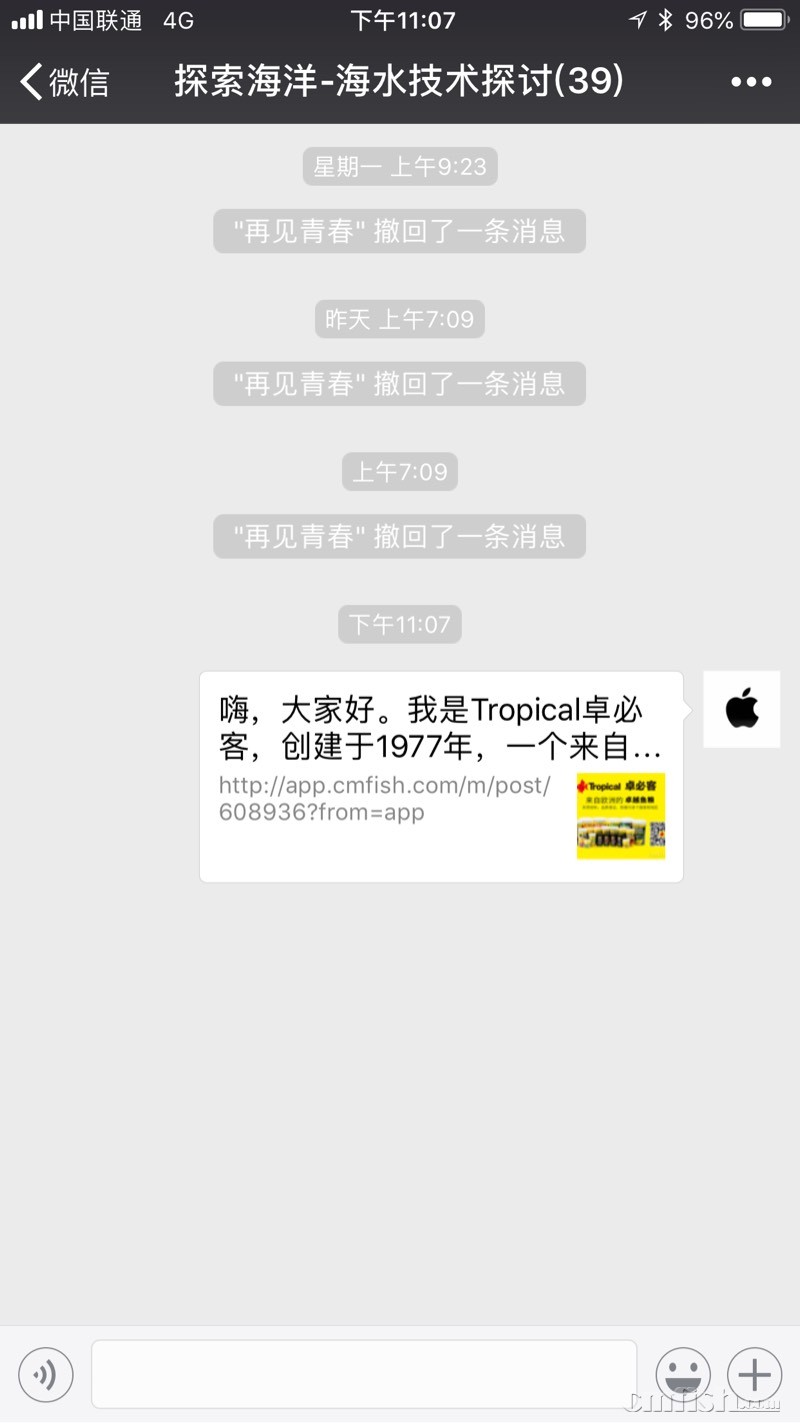Viewport: 800px width, 1423px height.
Task: Focus the message text field
Action: click(x=364, y=1375)
